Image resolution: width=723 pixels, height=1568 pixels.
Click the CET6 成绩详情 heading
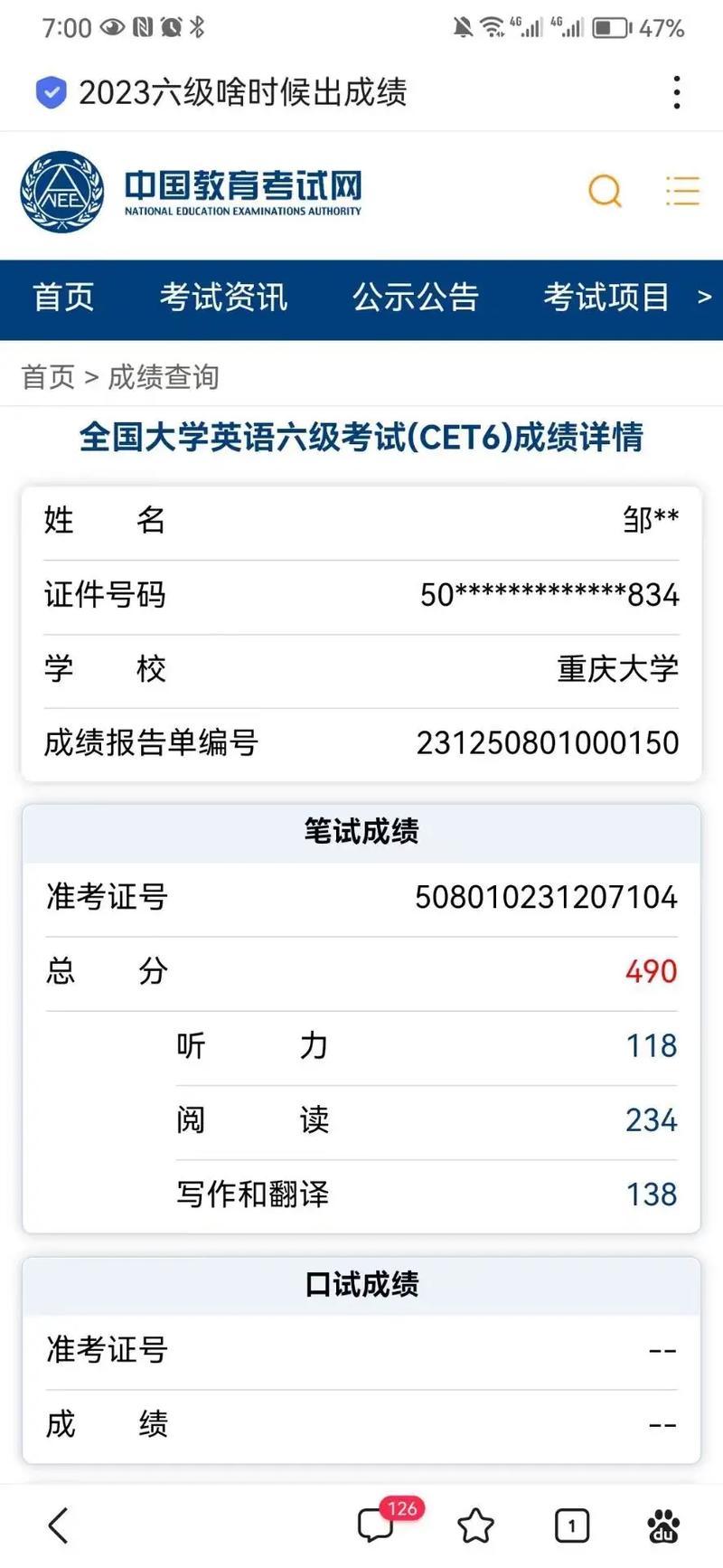tap(361, 440)
